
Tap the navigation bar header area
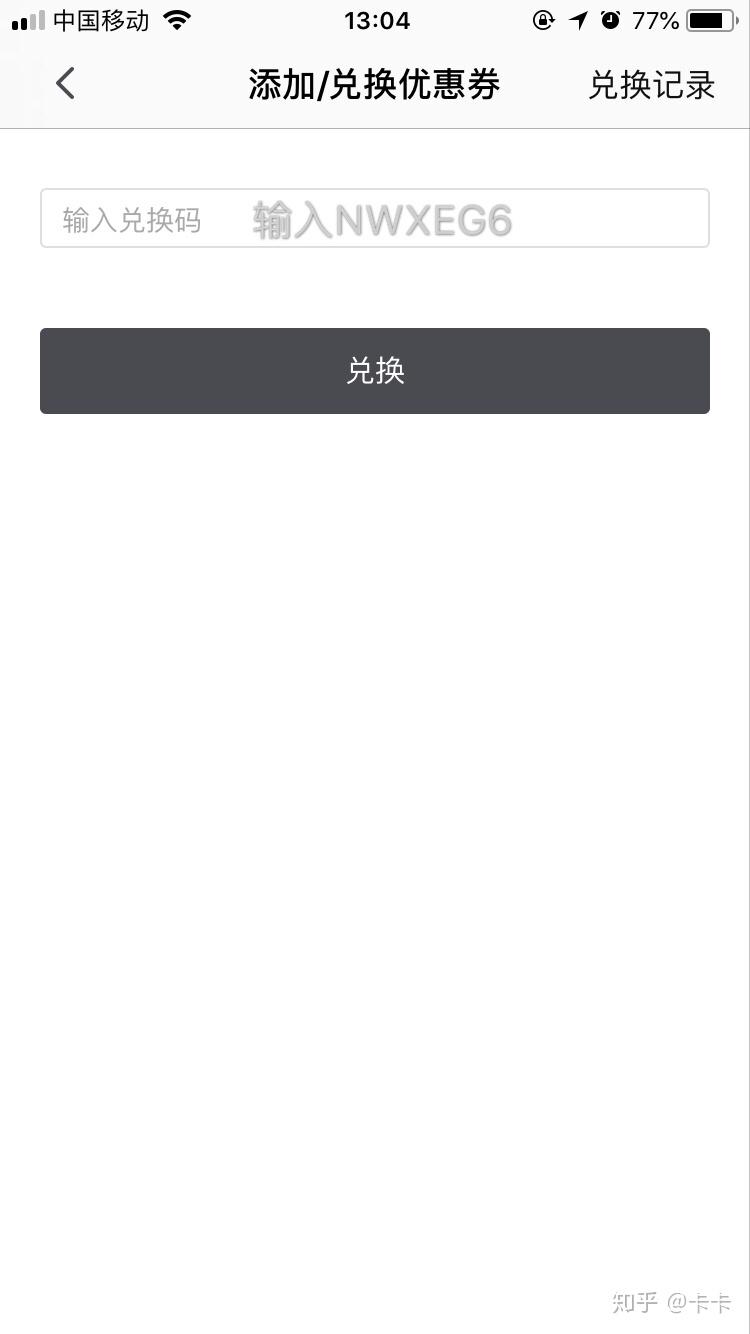click(375, 85)
